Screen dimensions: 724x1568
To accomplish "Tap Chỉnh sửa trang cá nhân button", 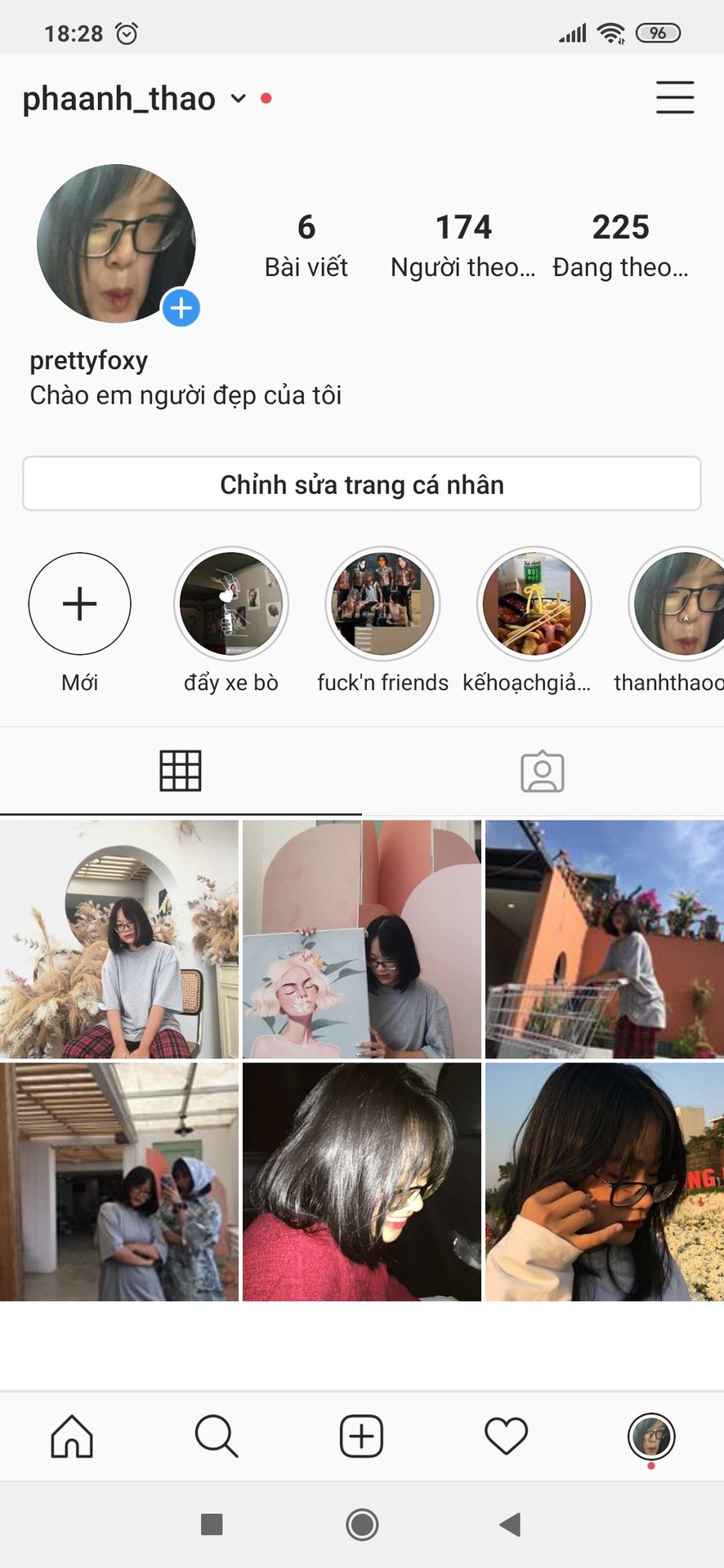I will 362,483.
